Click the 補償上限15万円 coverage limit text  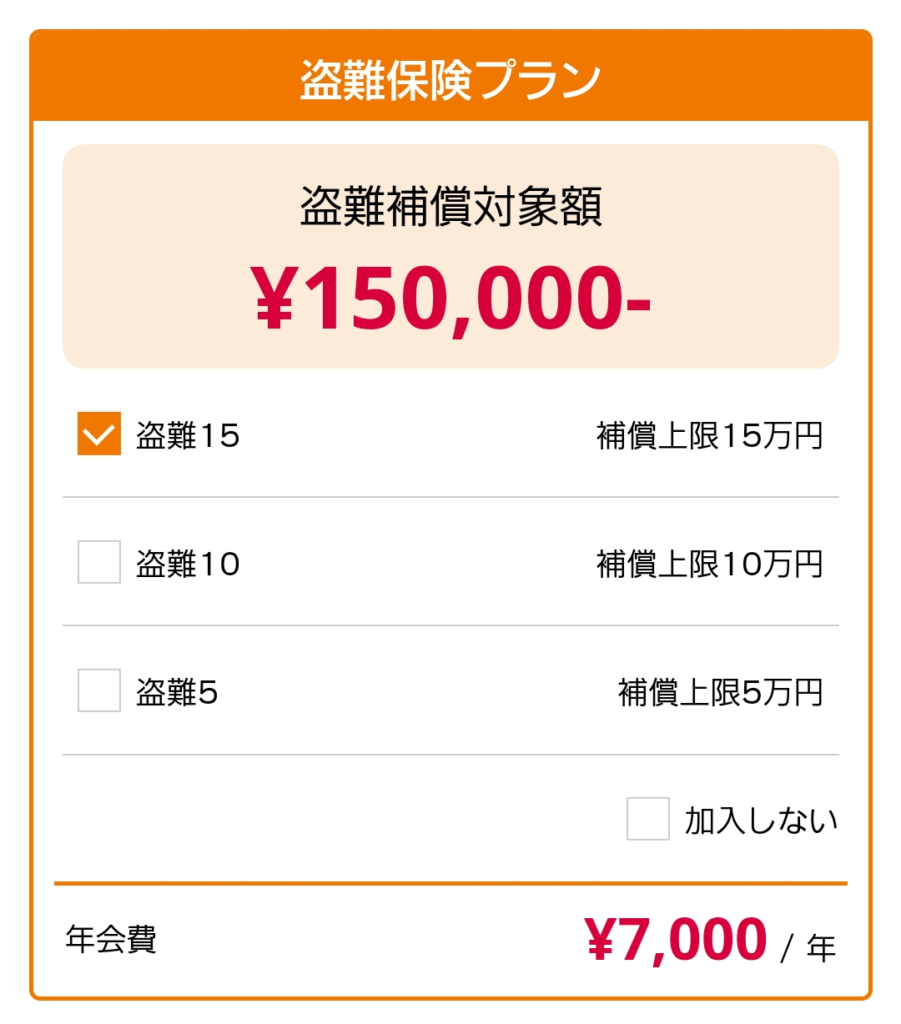[712, 435]
